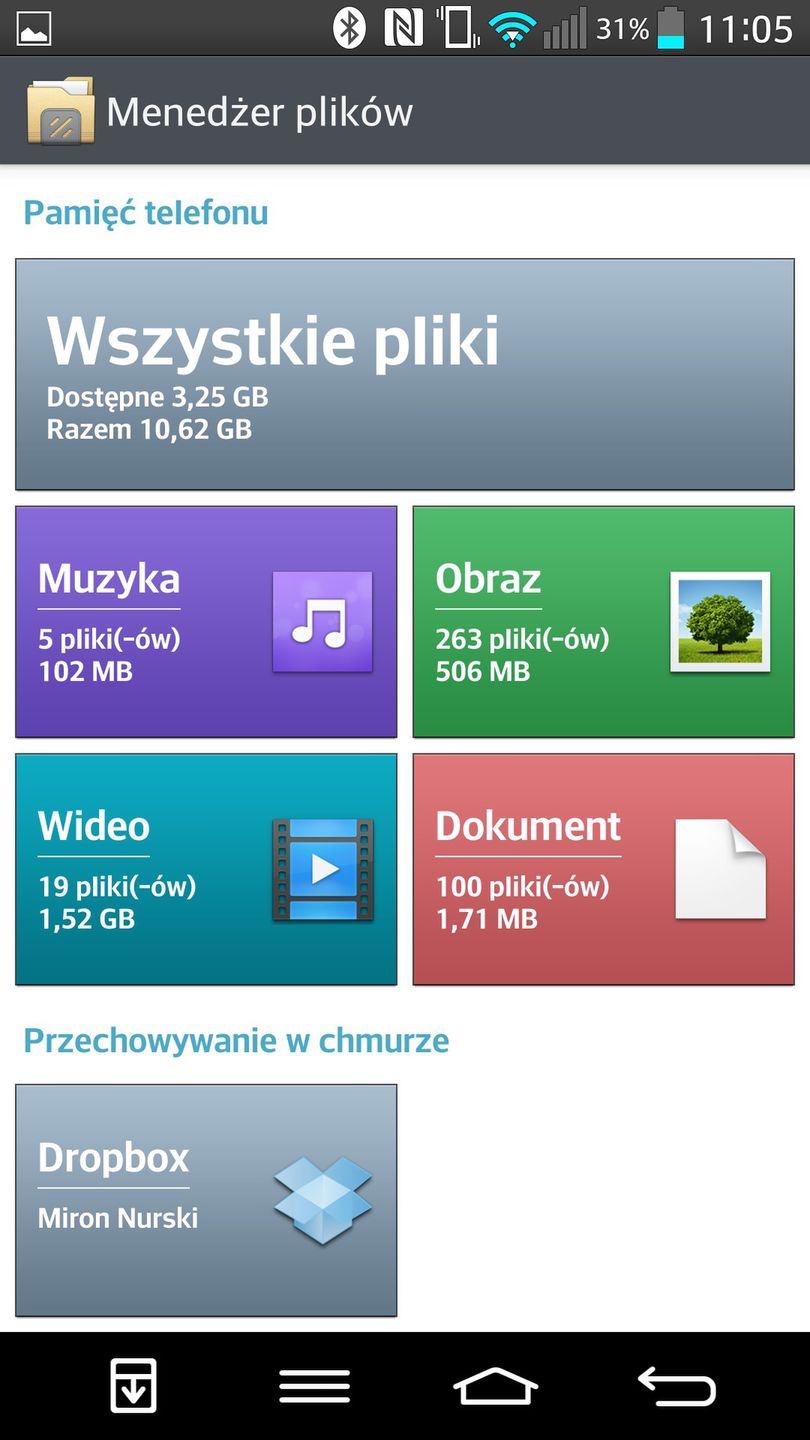This screenshot has width=810, height=1440.
Task: Open the Muzyka category
Action: [206, 621]
